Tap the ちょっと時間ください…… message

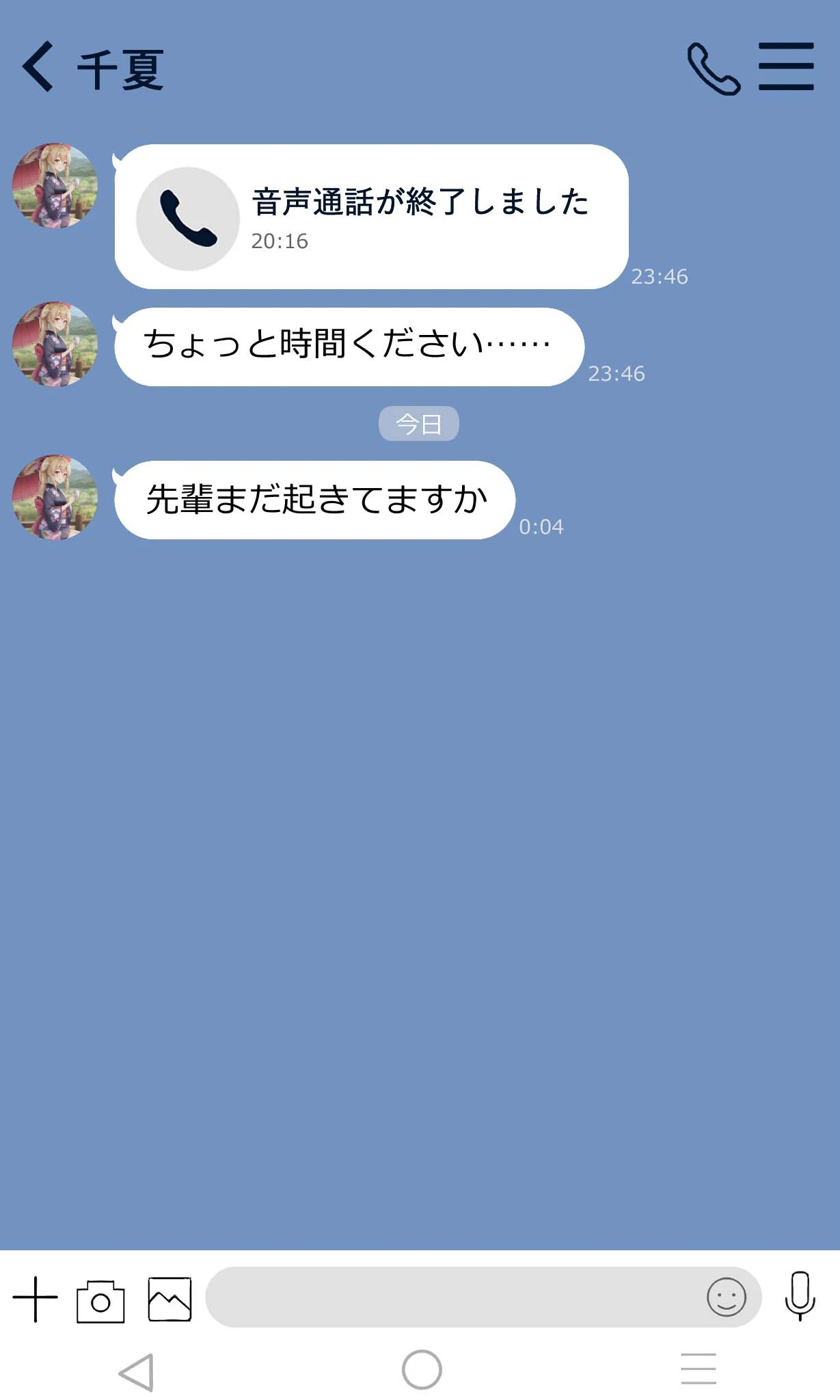click(x=350, y=345)
